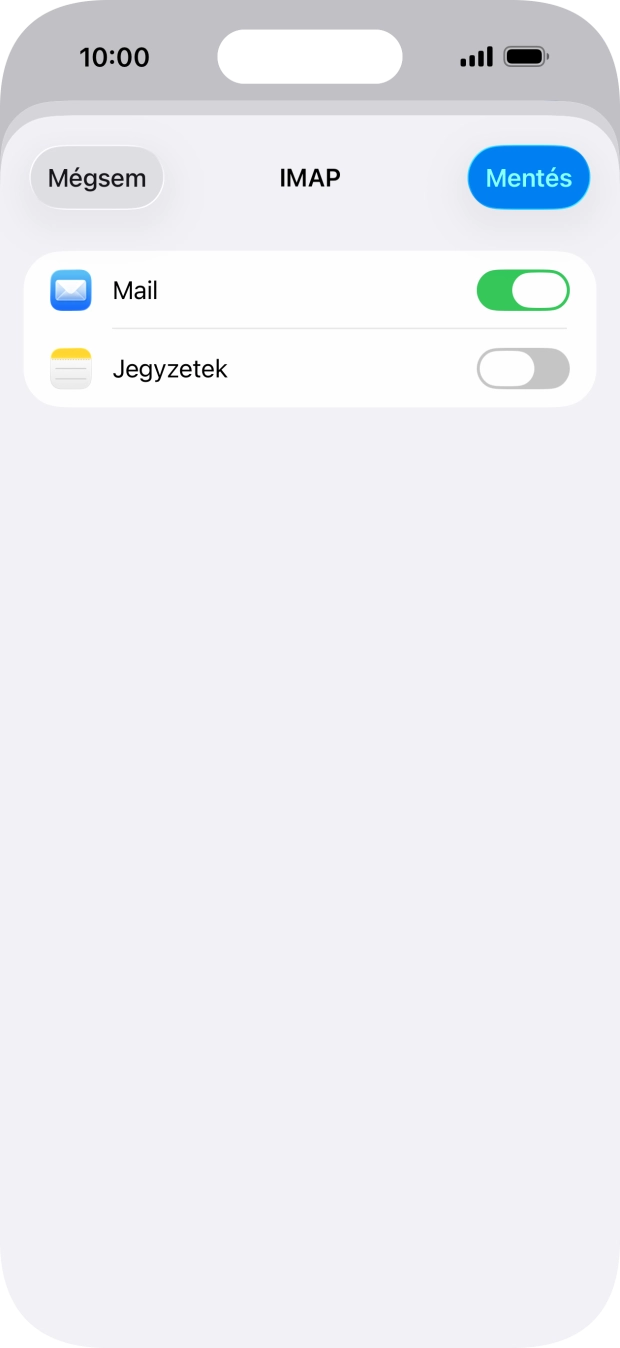The height and width of the screenshot is (1348, 620).
Task: Tap Mégsem to cancel IMAP setup
Action: (97, 178)
